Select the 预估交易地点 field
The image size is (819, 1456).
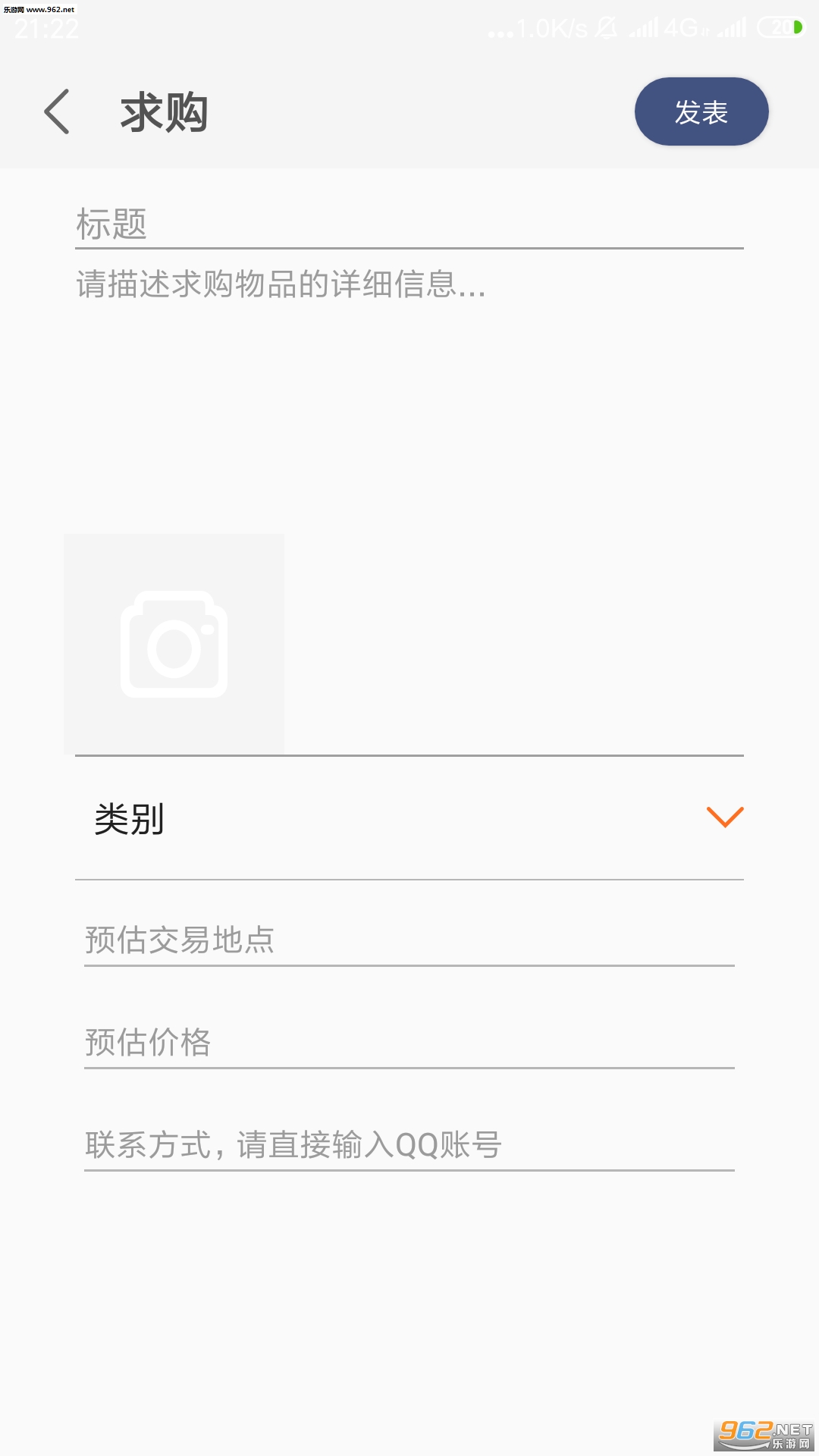(x=408, y=940)
